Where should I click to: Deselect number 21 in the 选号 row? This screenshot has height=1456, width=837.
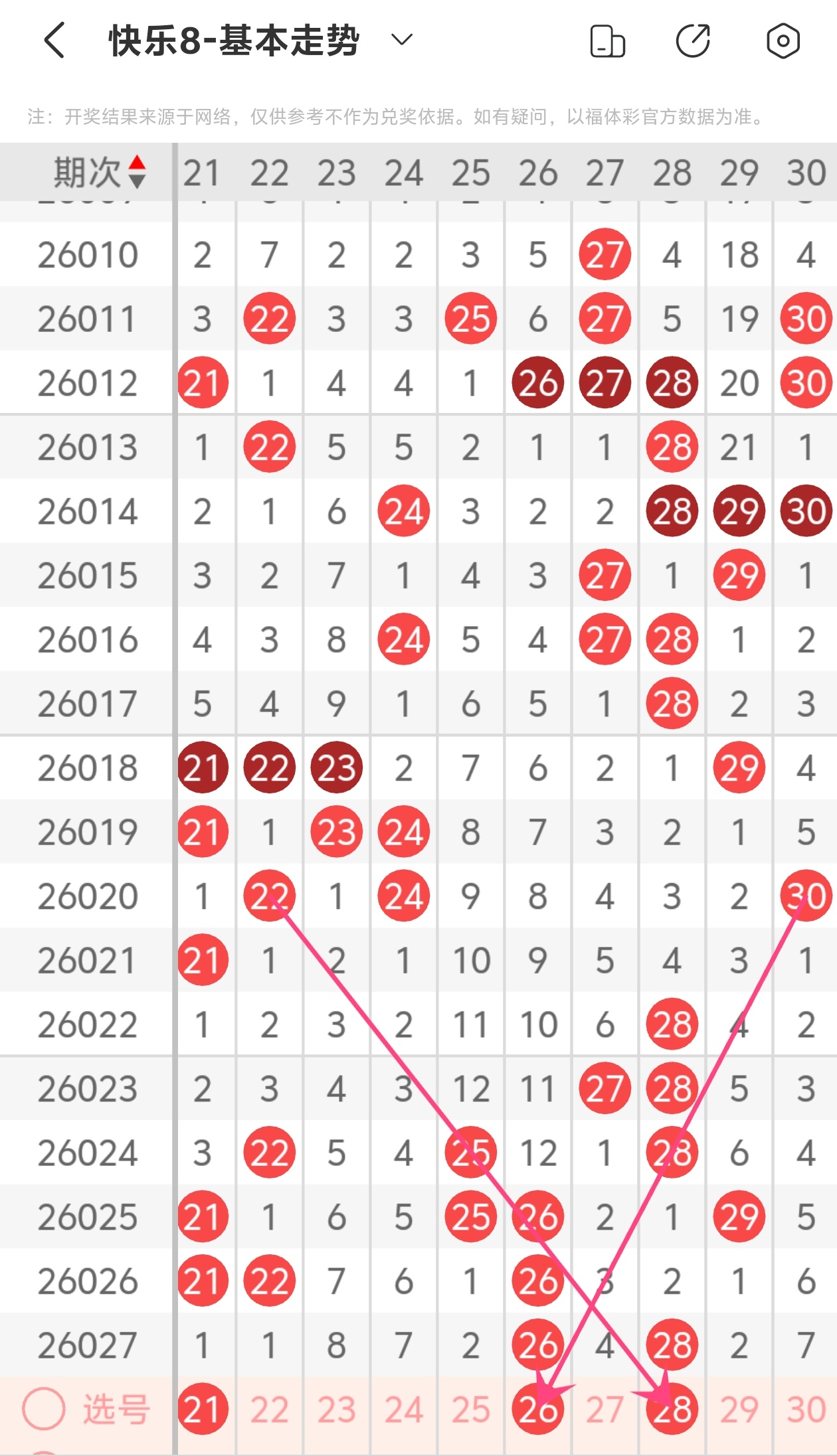[202, 1409]
